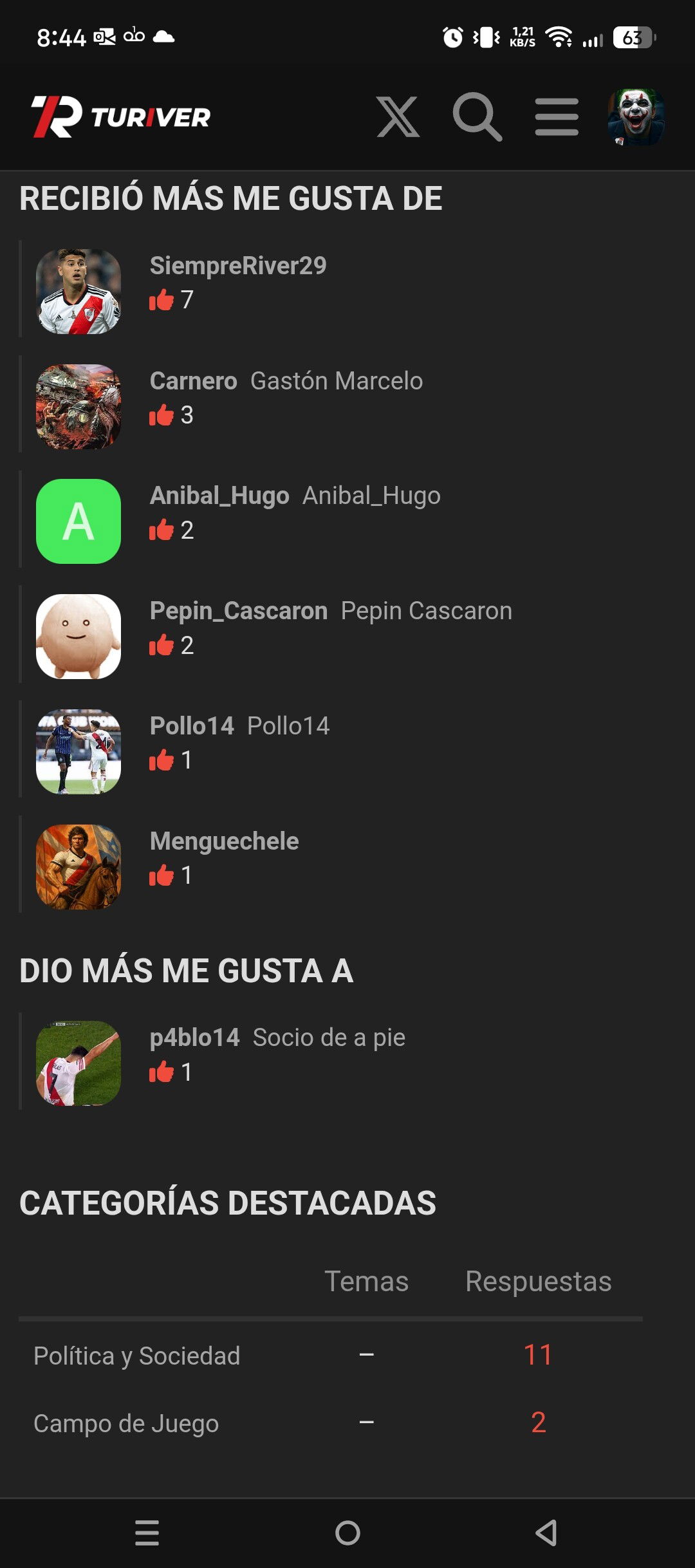
Task: Go back with the system back button
Action: 546,1533
